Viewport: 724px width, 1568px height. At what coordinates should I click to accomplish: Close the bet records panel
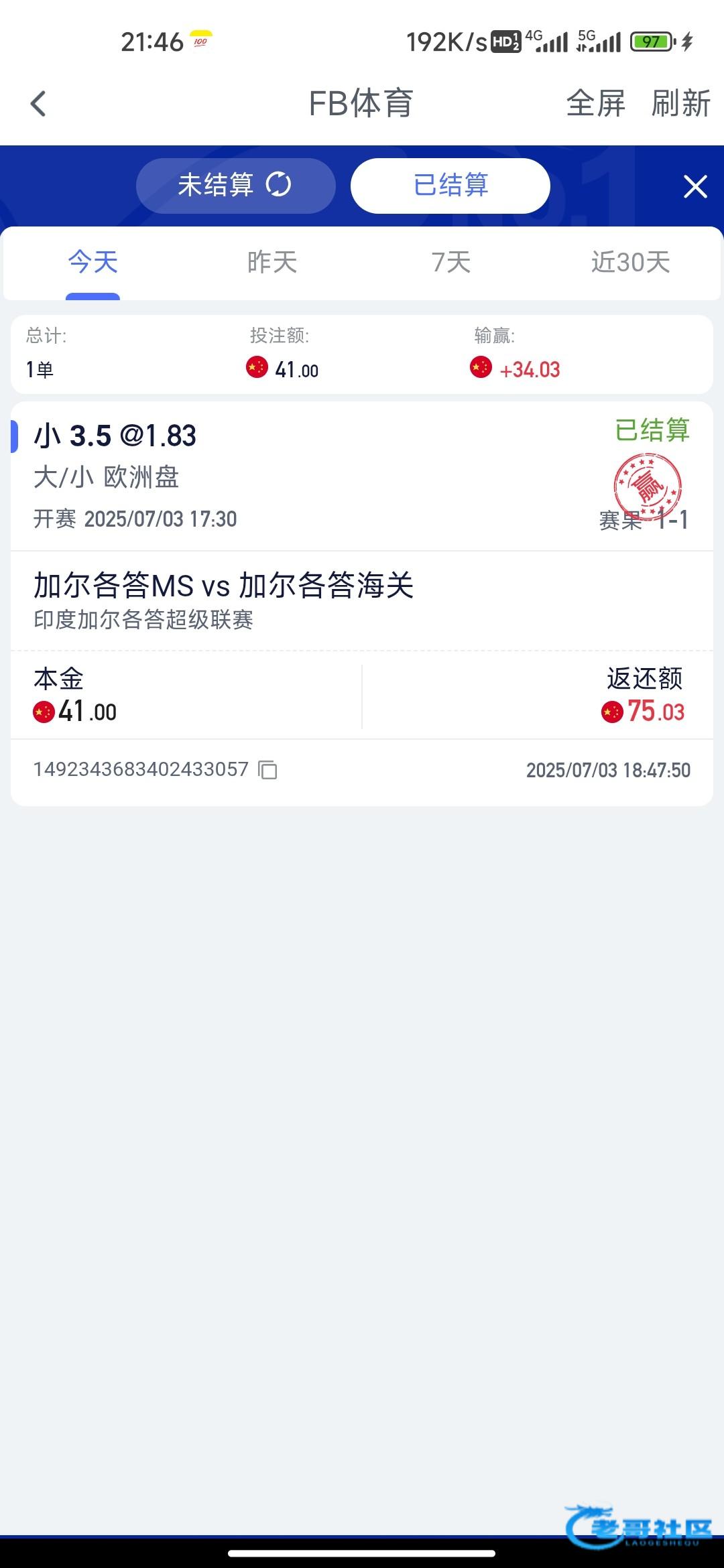pos(695,186)
